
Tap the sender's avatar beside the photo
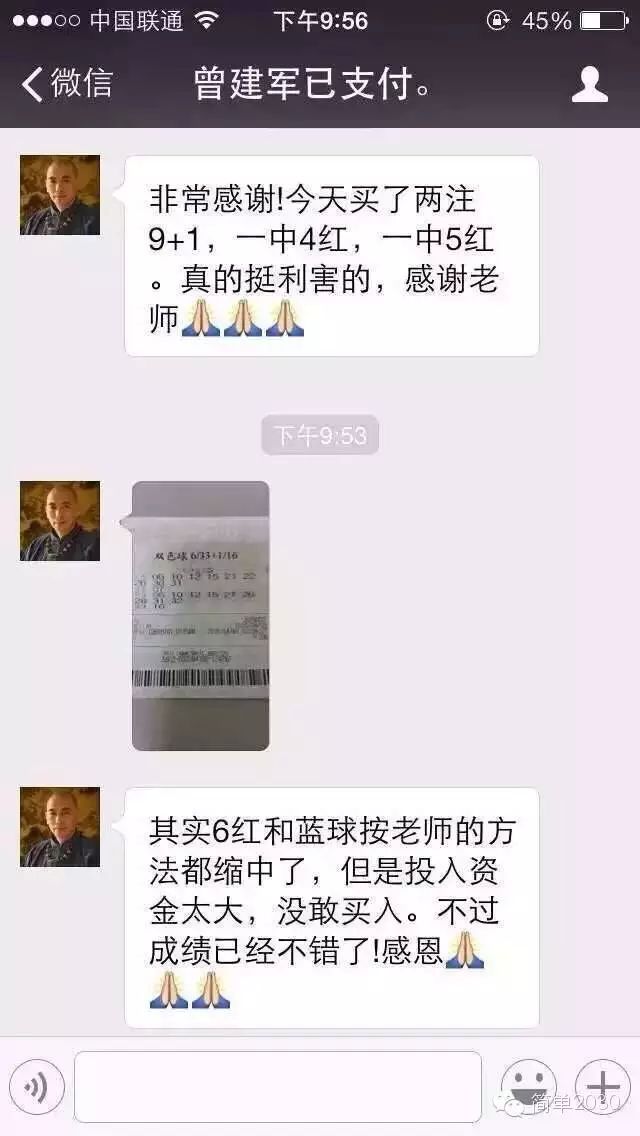[x=60, y=521]
